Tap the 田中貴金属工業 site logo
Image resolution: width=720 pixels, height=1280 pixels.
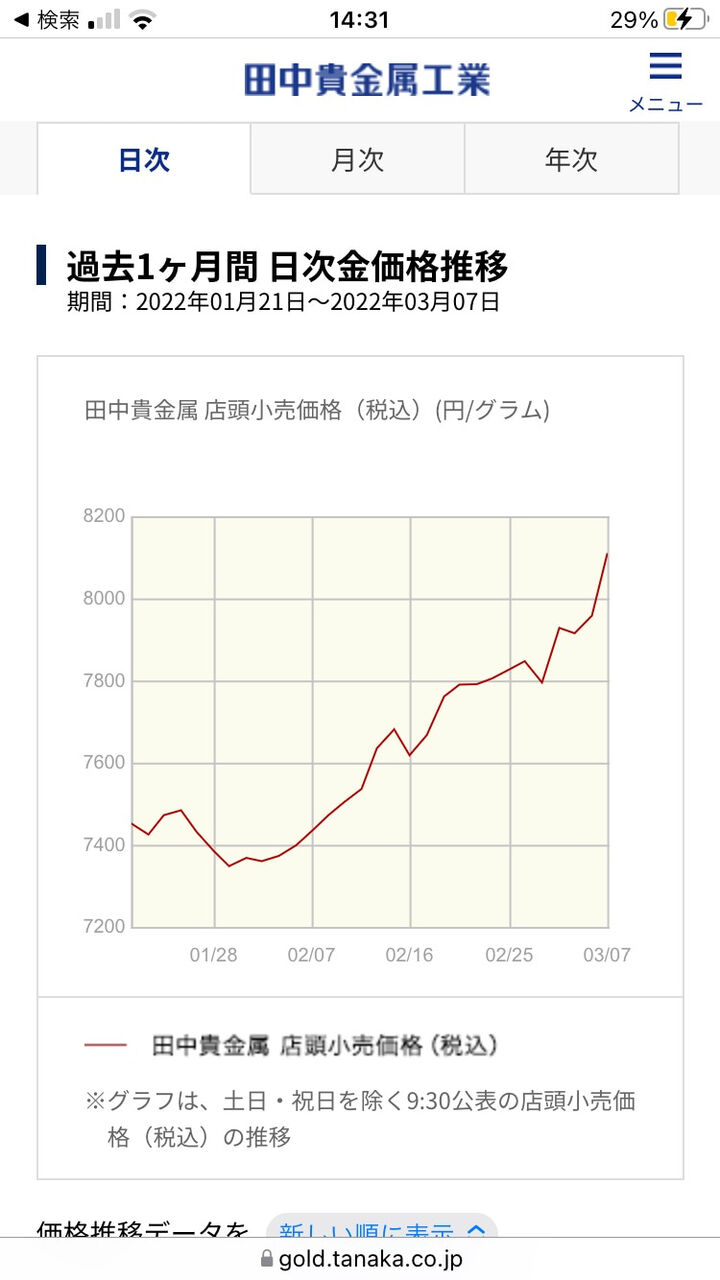(x=367, y=80)
